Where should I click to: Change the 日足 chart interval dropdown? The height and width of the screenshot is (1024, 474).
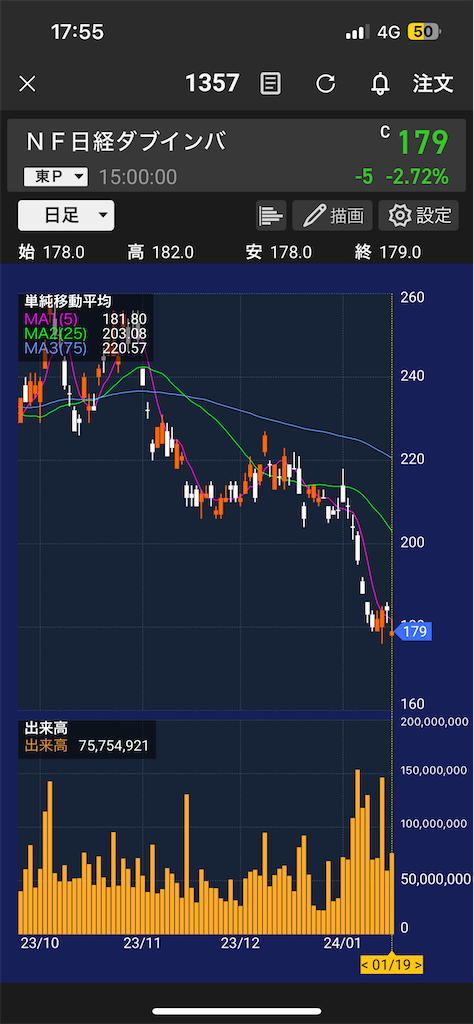point(66,216)
